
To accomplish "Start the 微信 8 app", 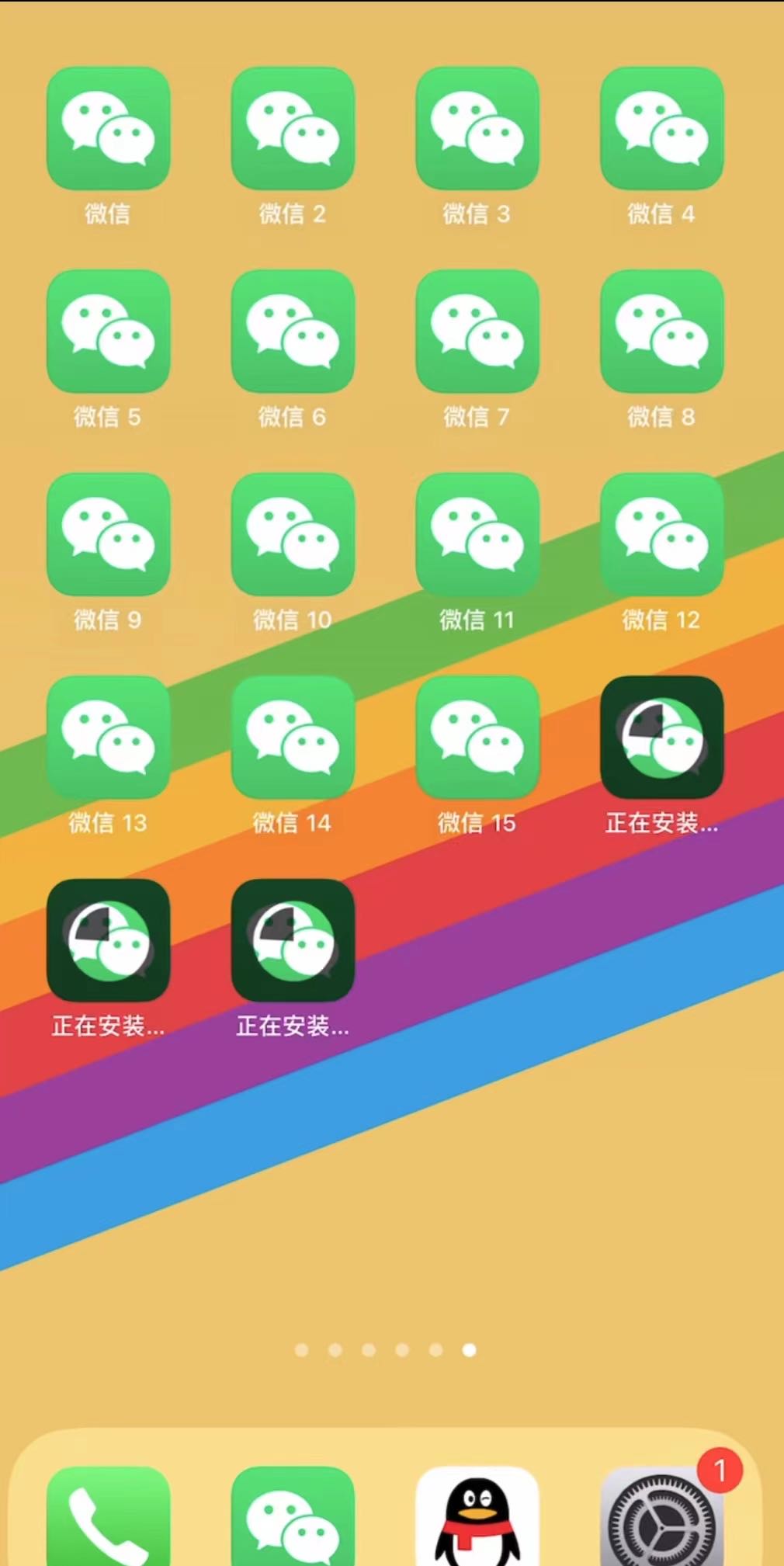I will pyautogui.click(x=661, y=332).
